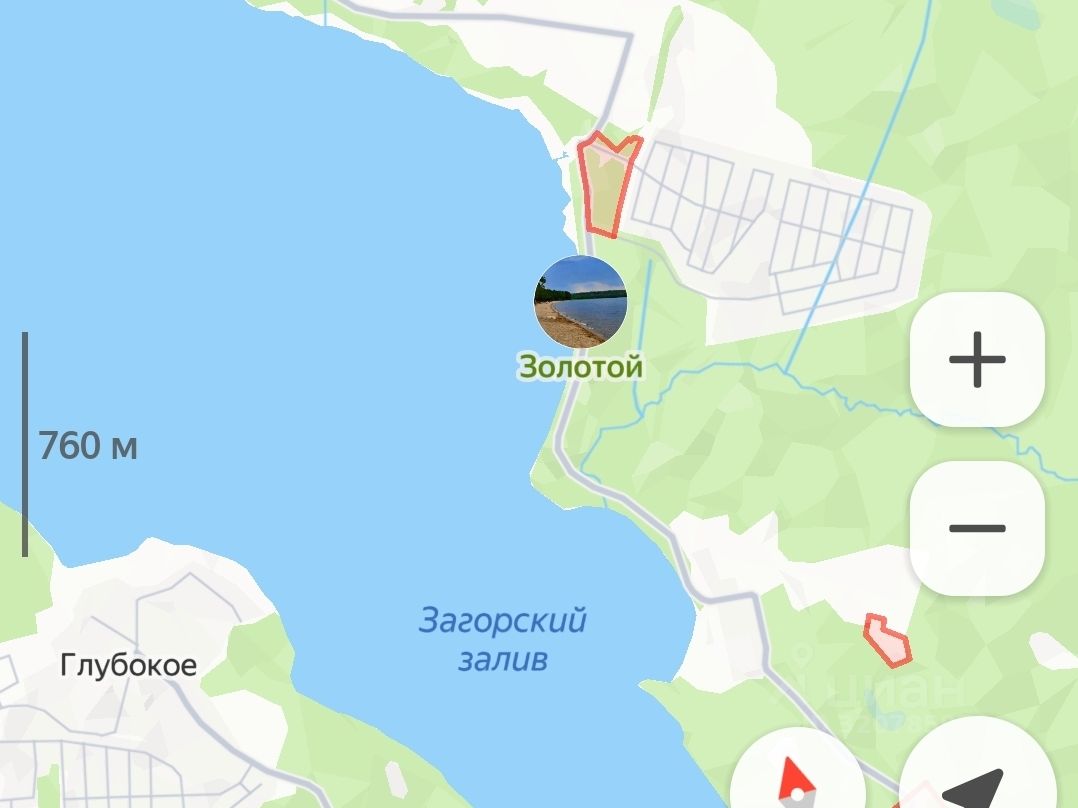The height and width of the screenshot is (808, 1078).
Task: Zoom out with the minus button
Action: [x=976, y=528]
